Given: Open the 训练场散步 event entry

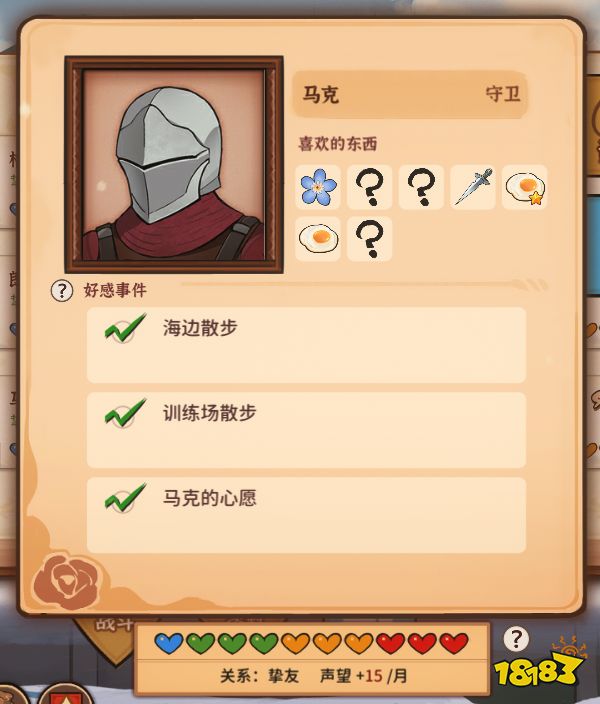Looking at the screenshot, I should [x=306, y=429].
